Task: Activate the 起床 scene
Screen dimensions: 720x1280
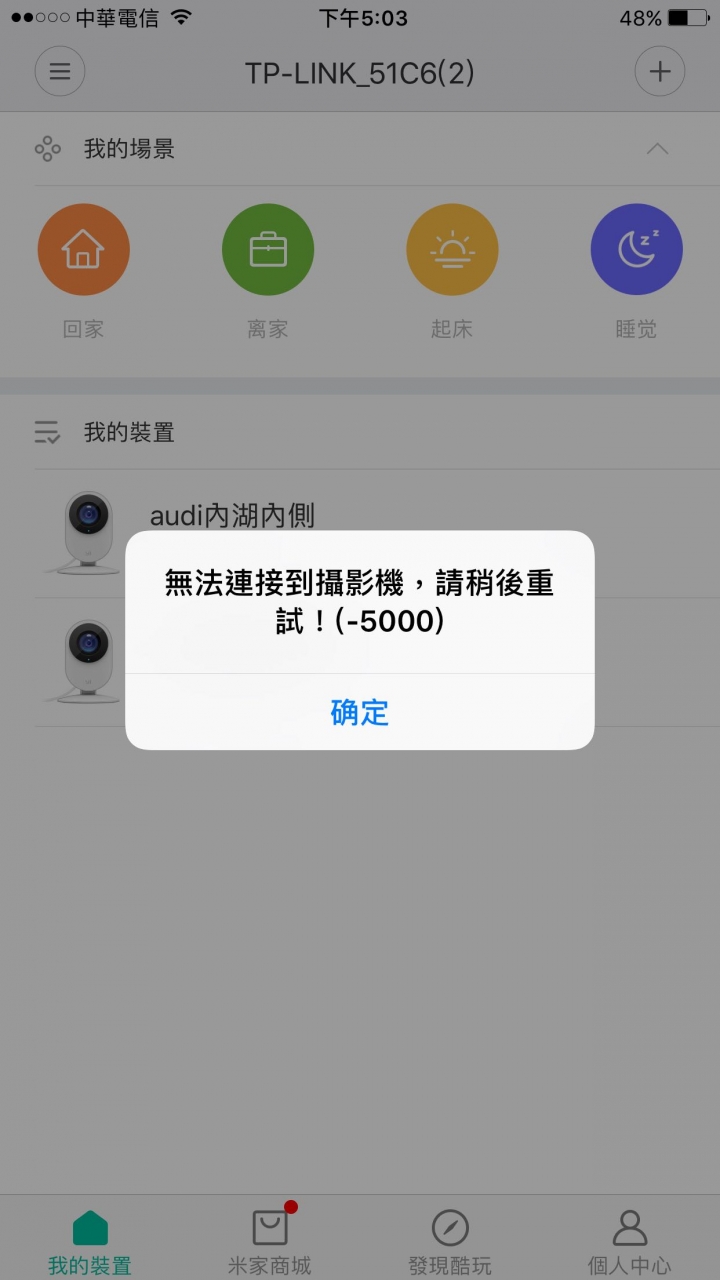Action: click(452, 250)
